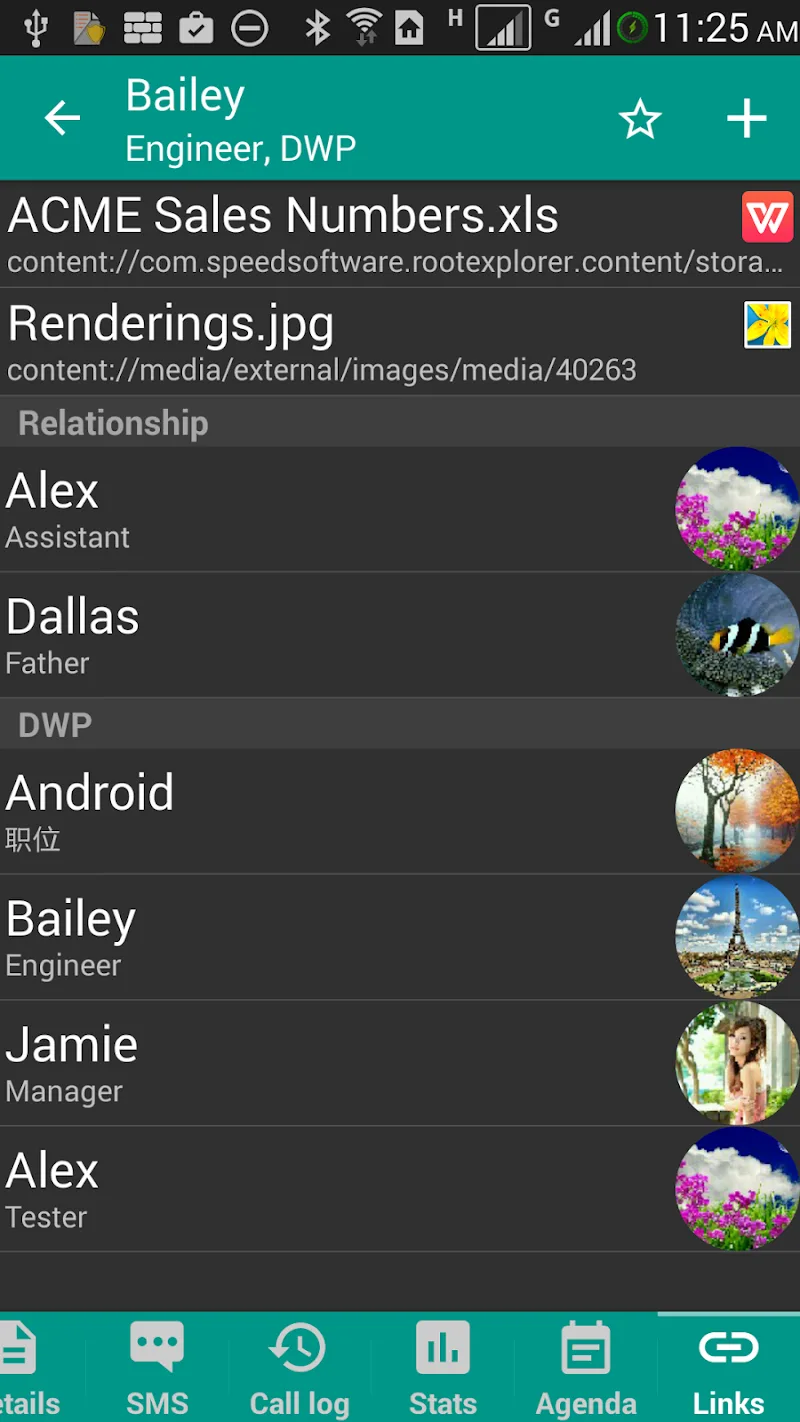Screen dimensions: 800x1422
Task: Add a new link with plus icon
Action: coord(746,120)
